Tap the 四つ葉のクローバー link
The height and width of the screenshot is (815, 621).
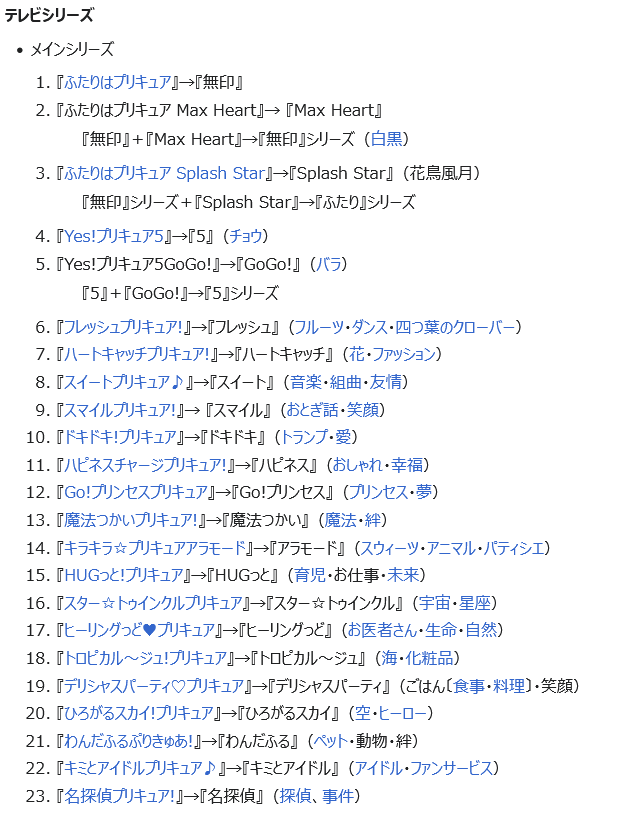pos(456,327)
